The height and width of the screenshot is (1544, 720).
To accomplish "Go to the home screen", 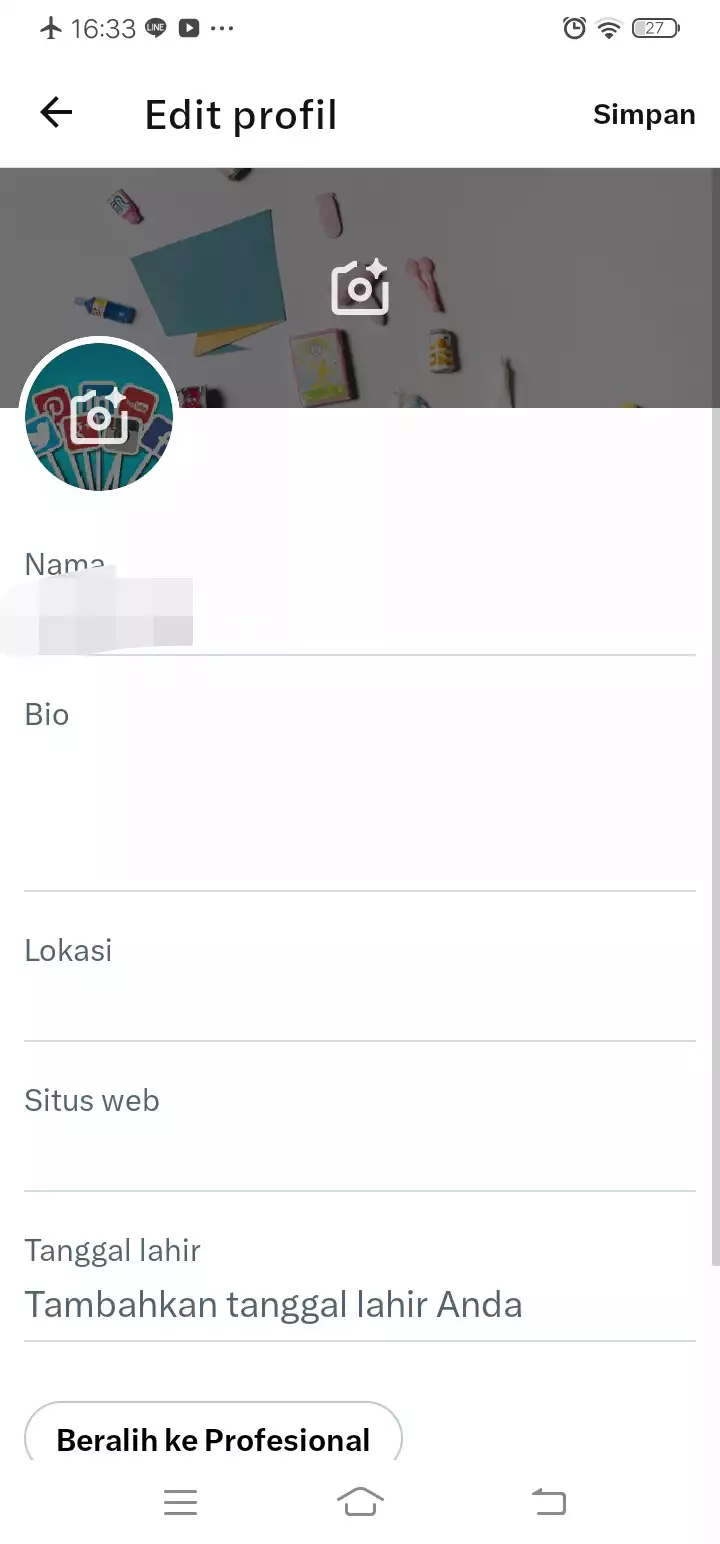I will [x=360, y=1502].
